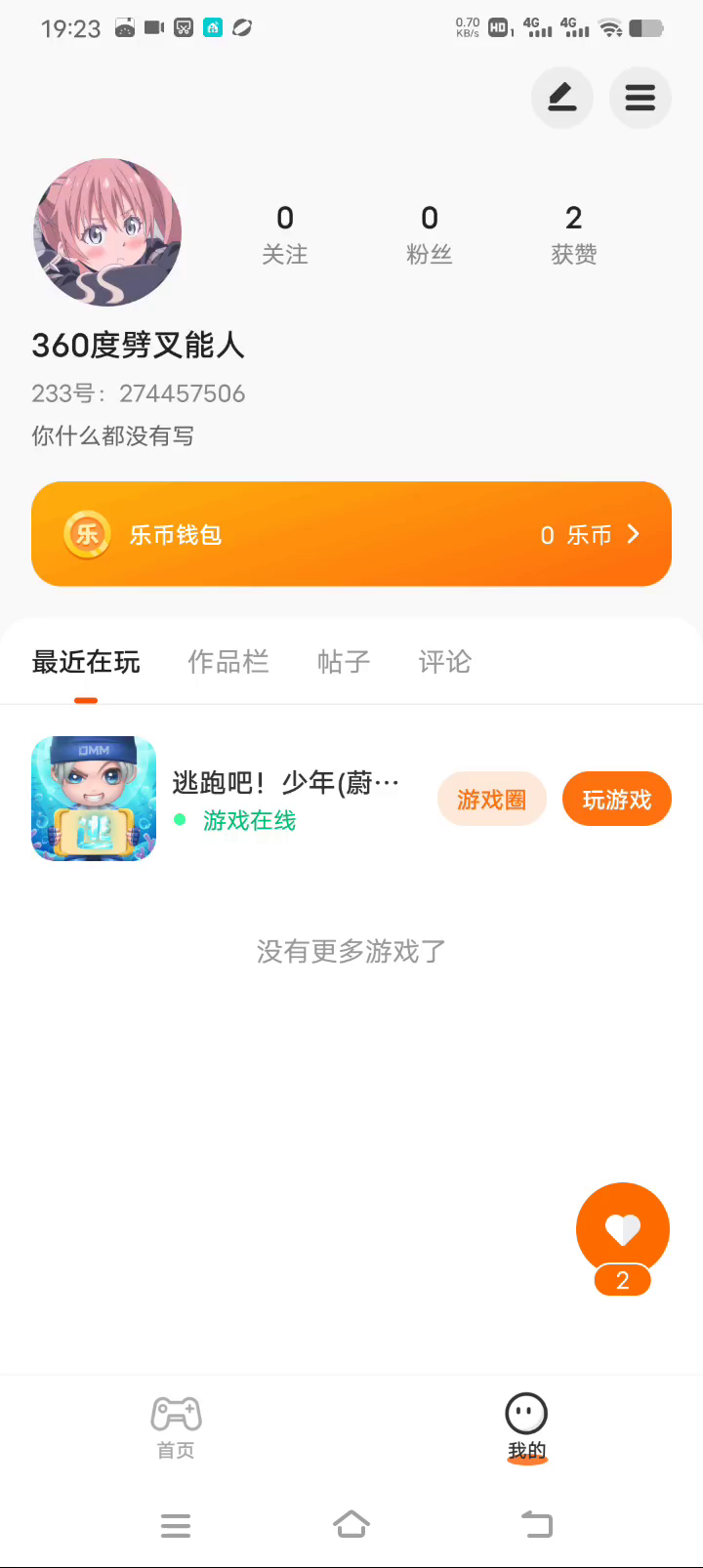Go to the 首页 home tab
The width and height of the screenshot is (703, 1568).
tap(176, 1426)
